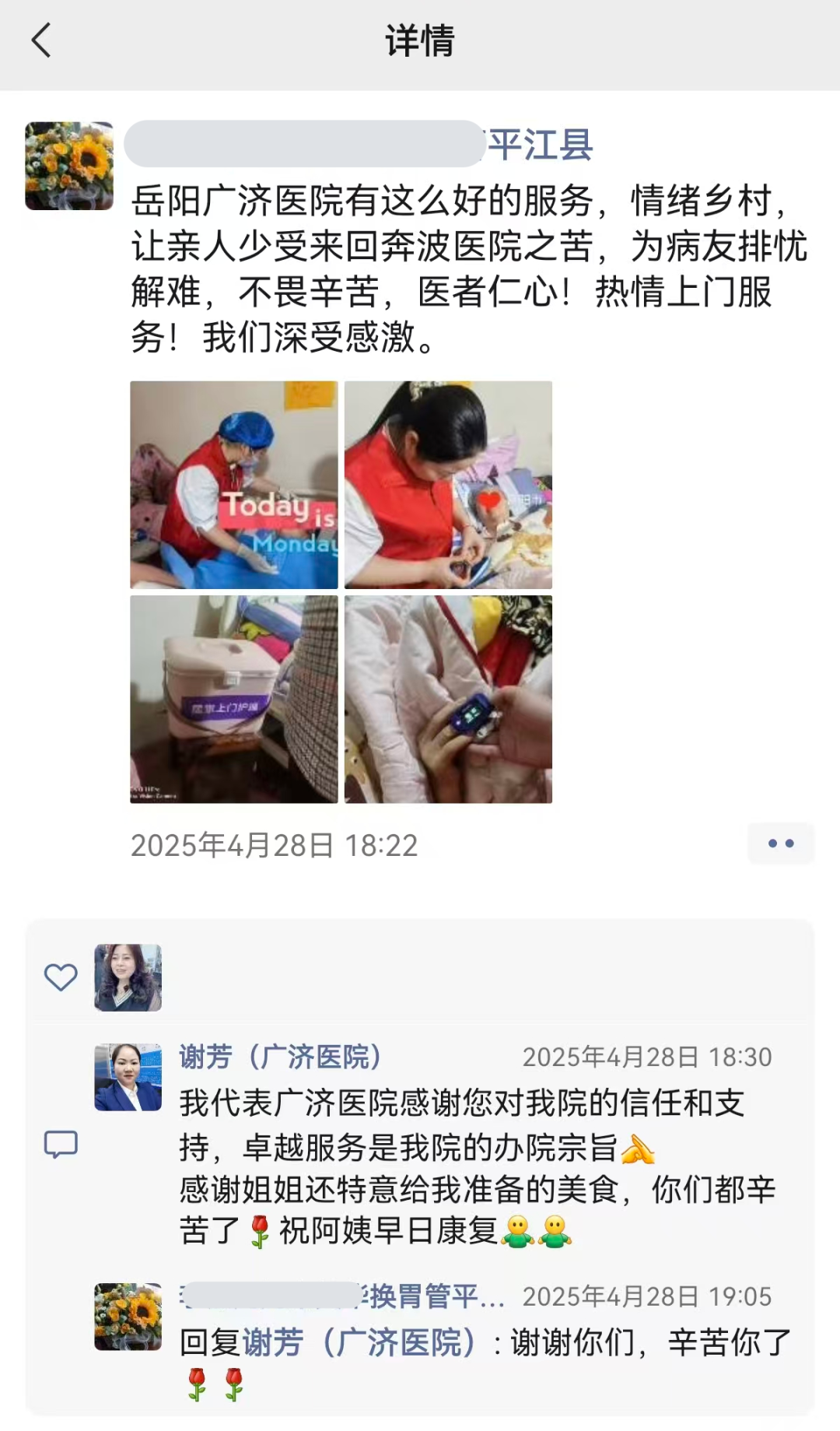Open sunflower avatar beside the 19:05 reply

(x=128, y=1317)
